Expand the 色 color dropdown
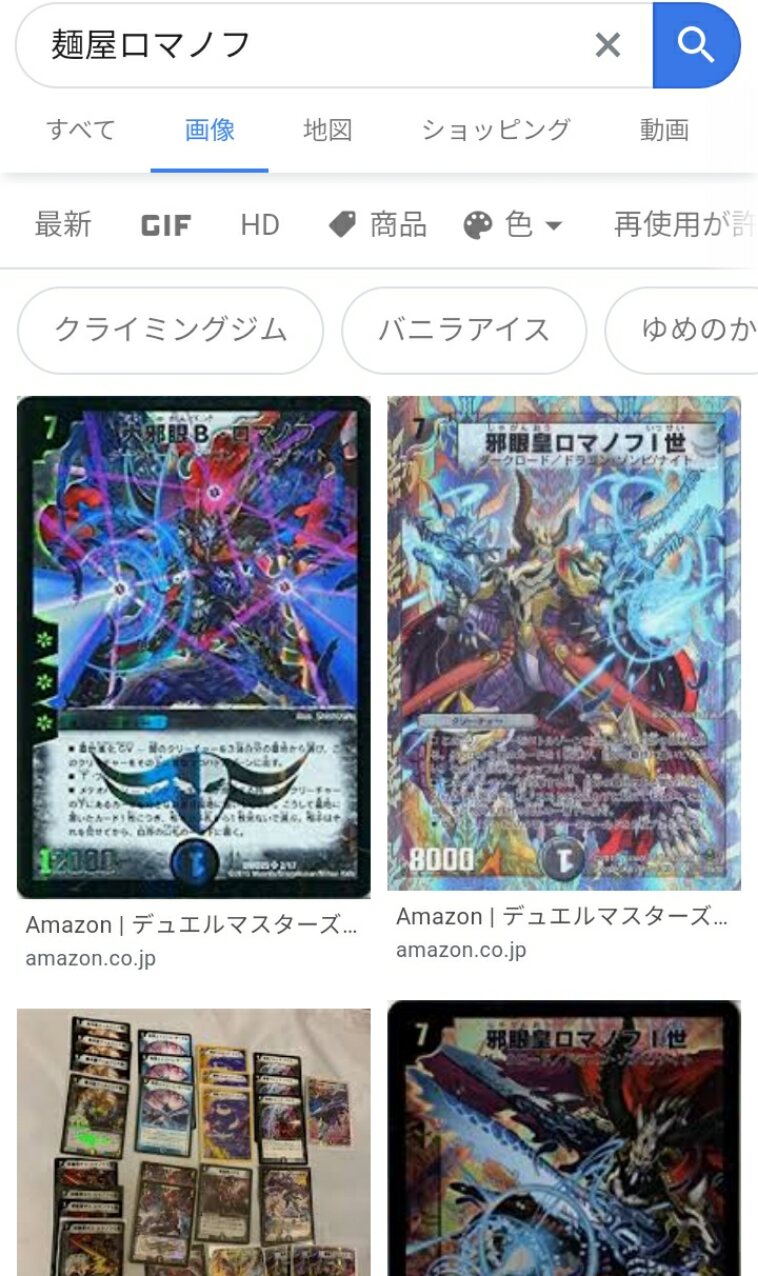This screenshot has width=758, height=1276. pyautogui.click(x=514, y=225)
